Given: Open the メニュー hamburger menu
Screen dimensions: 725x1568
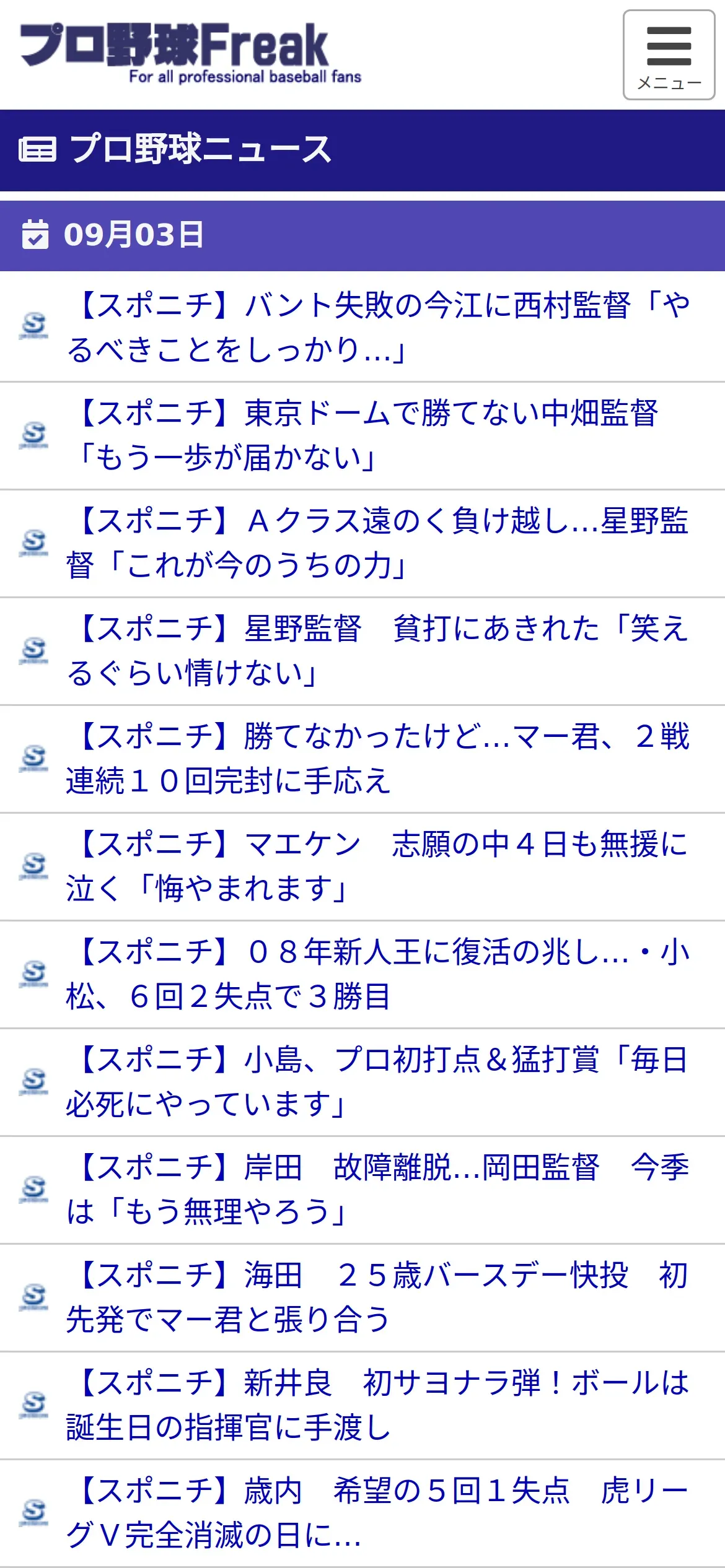Looking at the screenshot, I should (x=669, y=54).
